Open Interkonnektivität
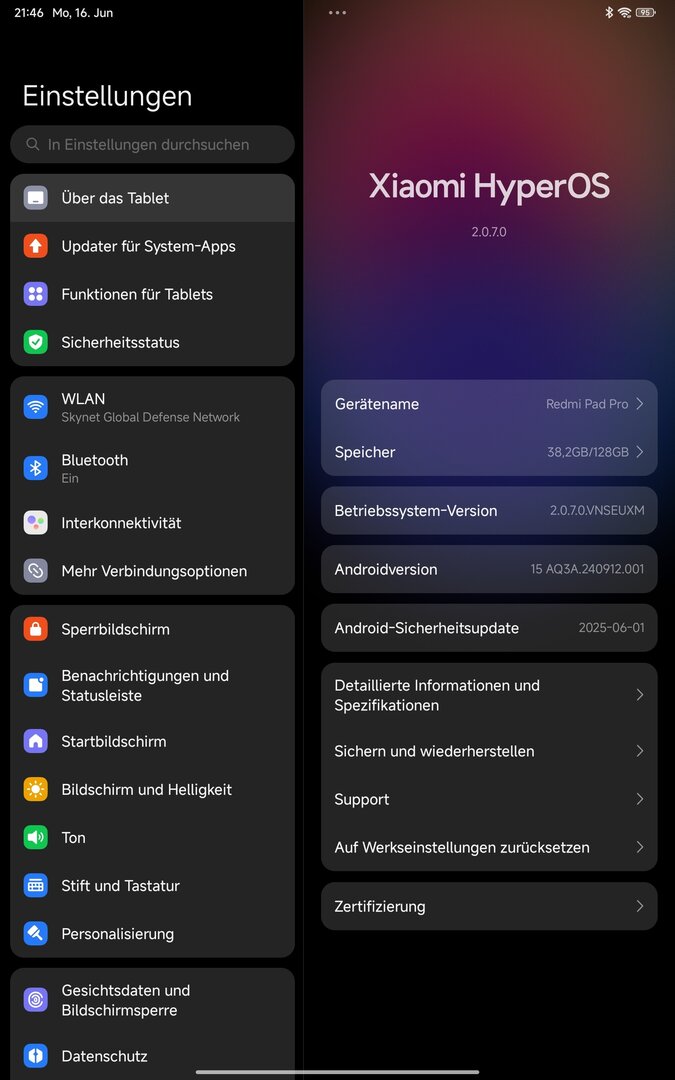The width and height of the screenshot is (675, 1080). (x=152, y=523)
